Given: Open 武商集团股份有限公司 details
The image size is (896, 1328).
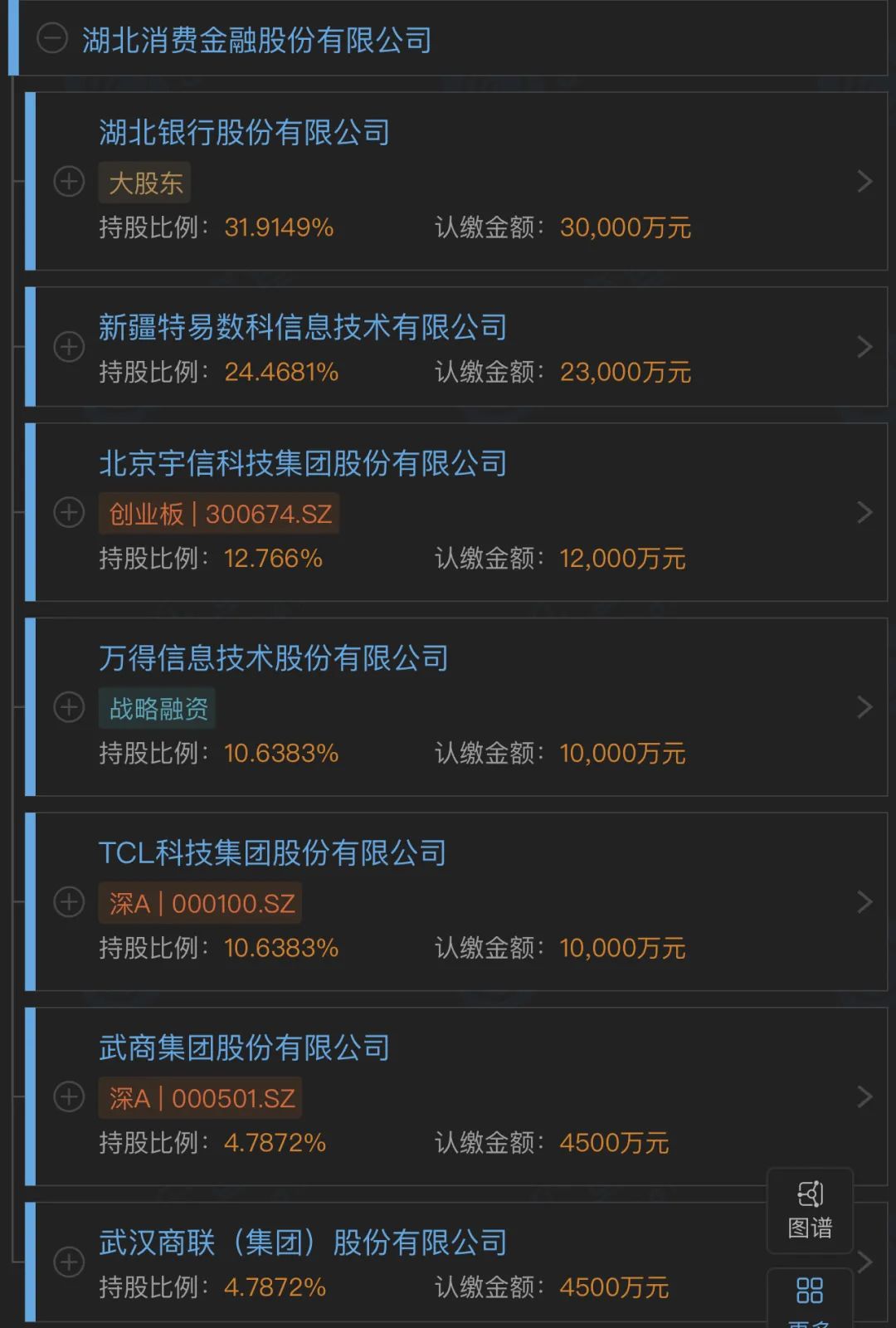Looking at the screenshot, I should 864,1096.
